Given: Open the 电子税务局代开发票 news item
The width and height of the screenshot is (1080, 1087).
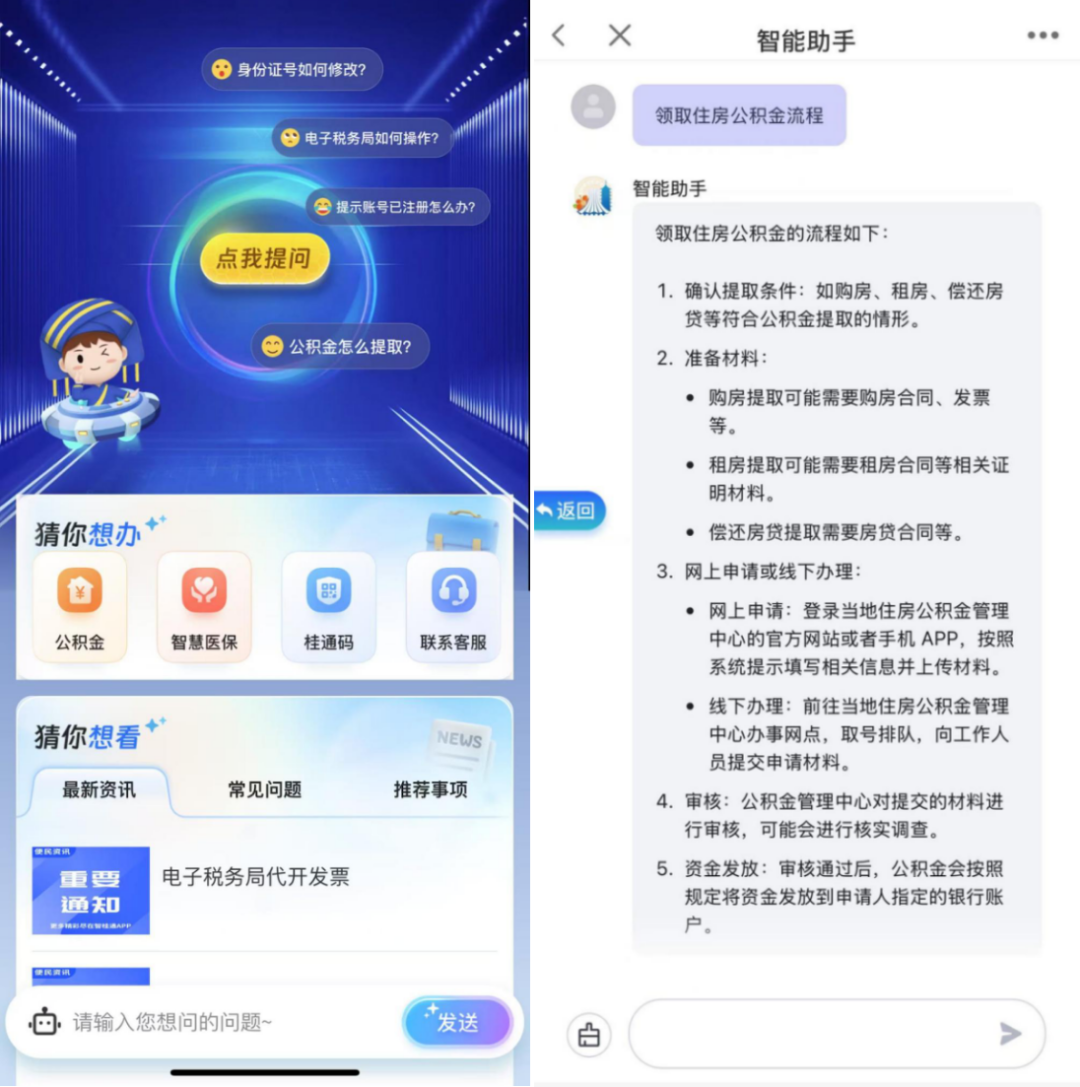Looking at the screenshot, I should [x=256, y=877].
